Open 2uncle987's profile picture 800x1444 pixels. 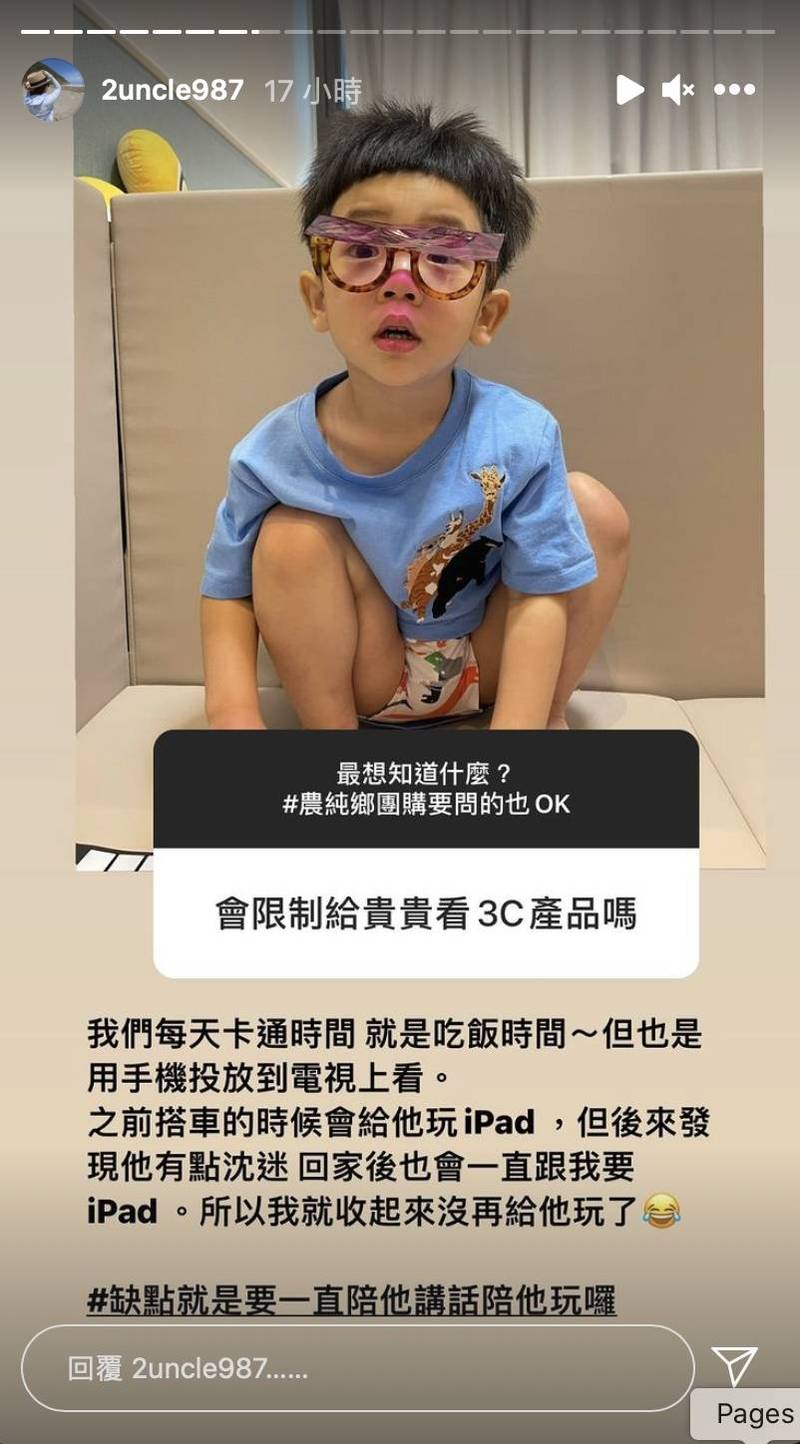click(53, 90)
